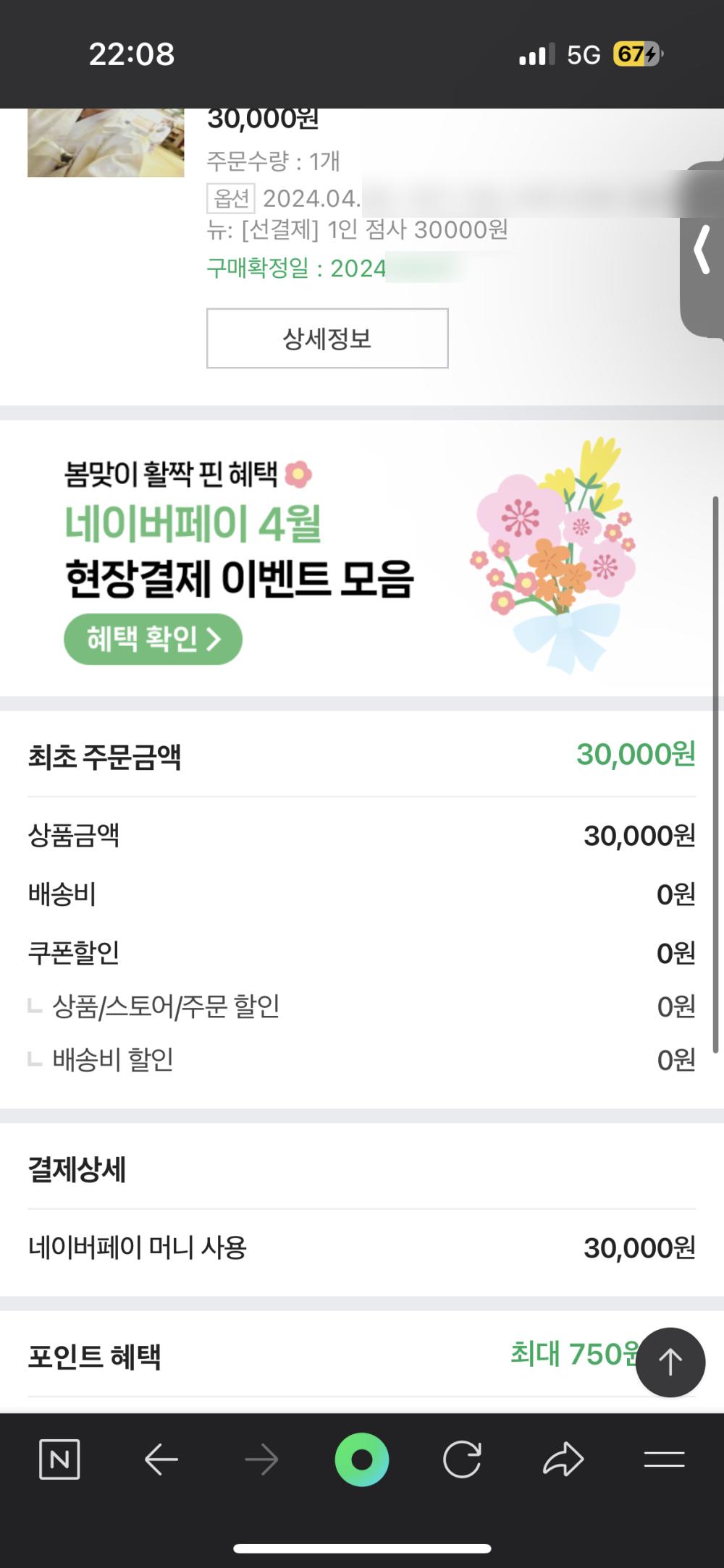
Task: Reload the current page
Action: [x=462, y=1459]
